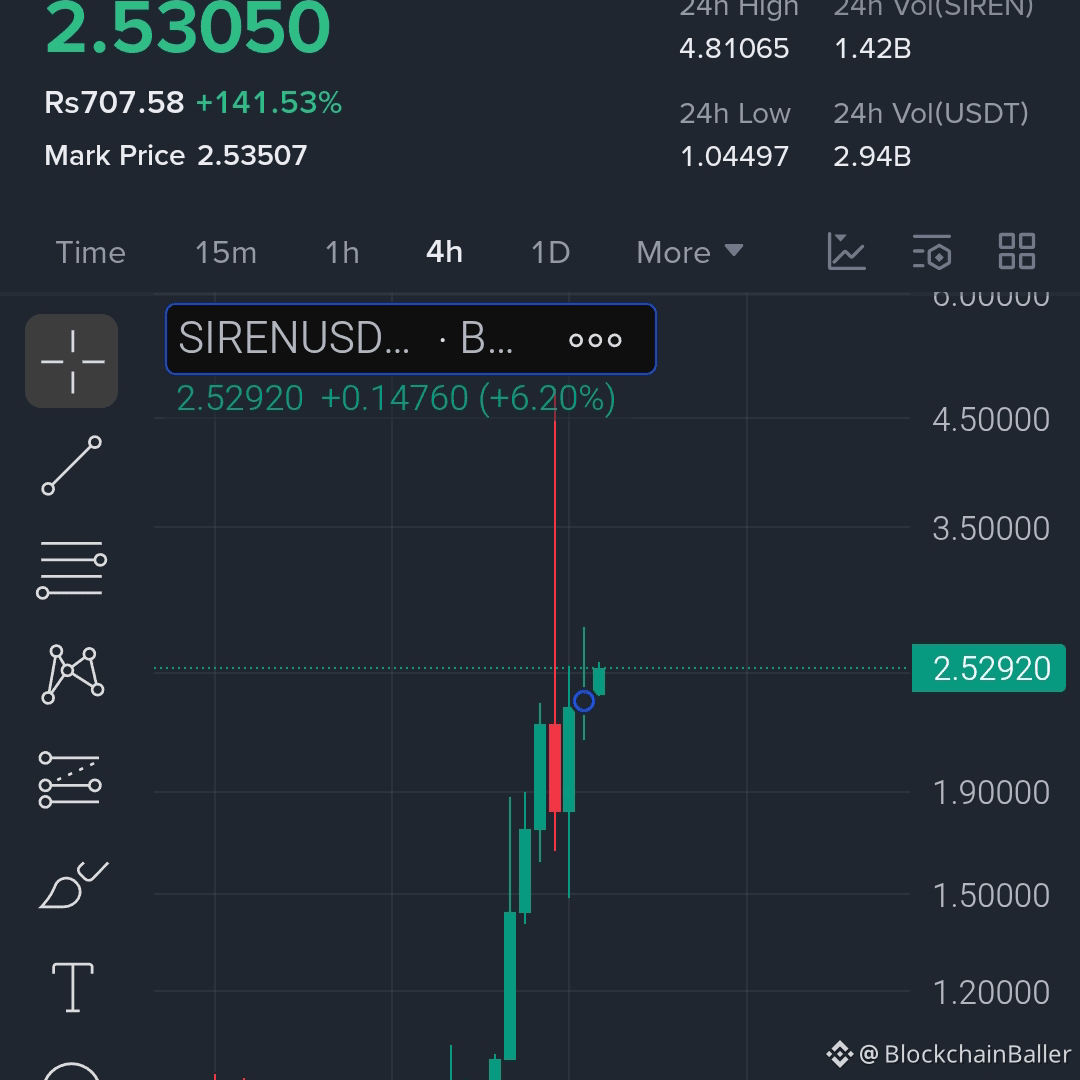The height and width of the screenshot is (1080, 1080).
Task: Select the 1D chart interval
Action: coord(550,252)
